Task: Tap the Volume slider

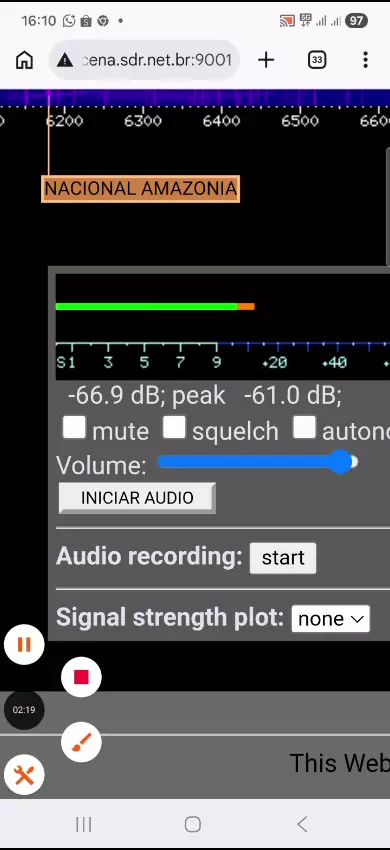Action: (x=258, y=462)
